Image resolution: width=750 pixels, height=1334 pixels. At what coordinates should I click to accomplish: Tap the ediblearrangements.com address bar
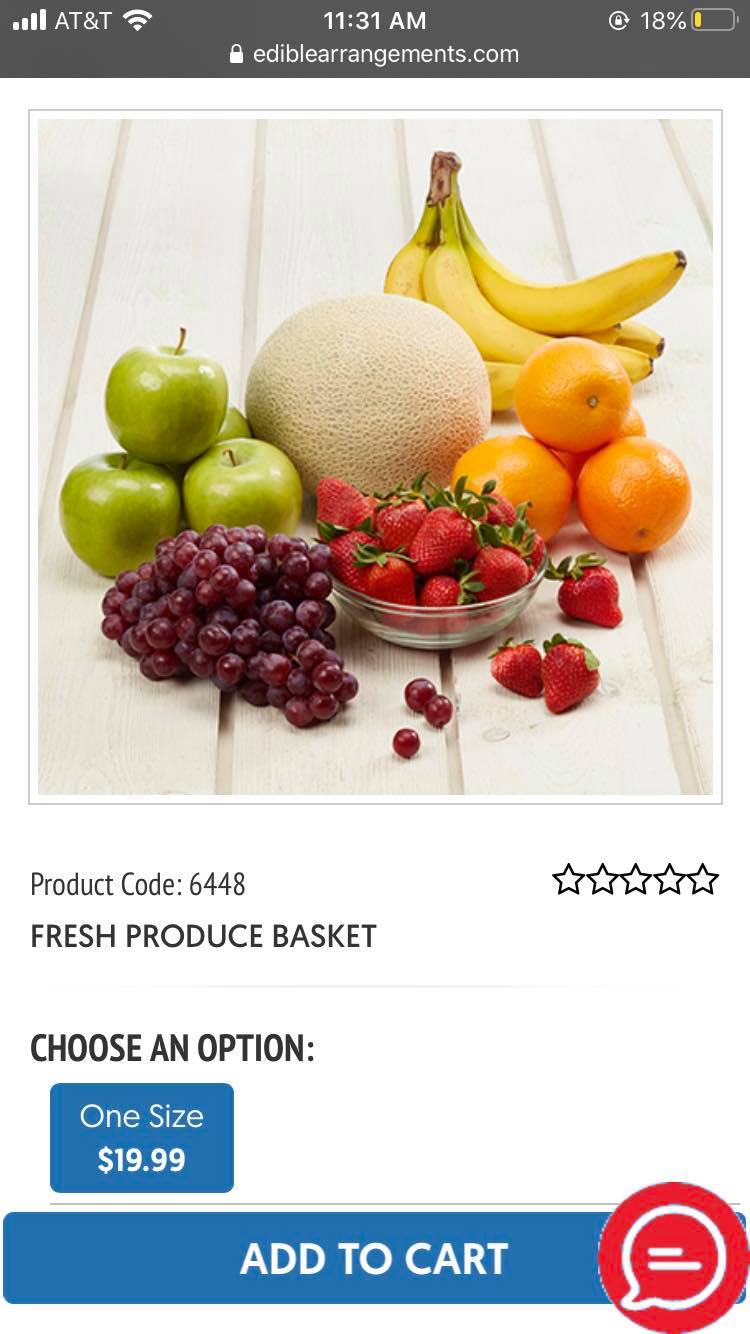click(x=375, y=54)
